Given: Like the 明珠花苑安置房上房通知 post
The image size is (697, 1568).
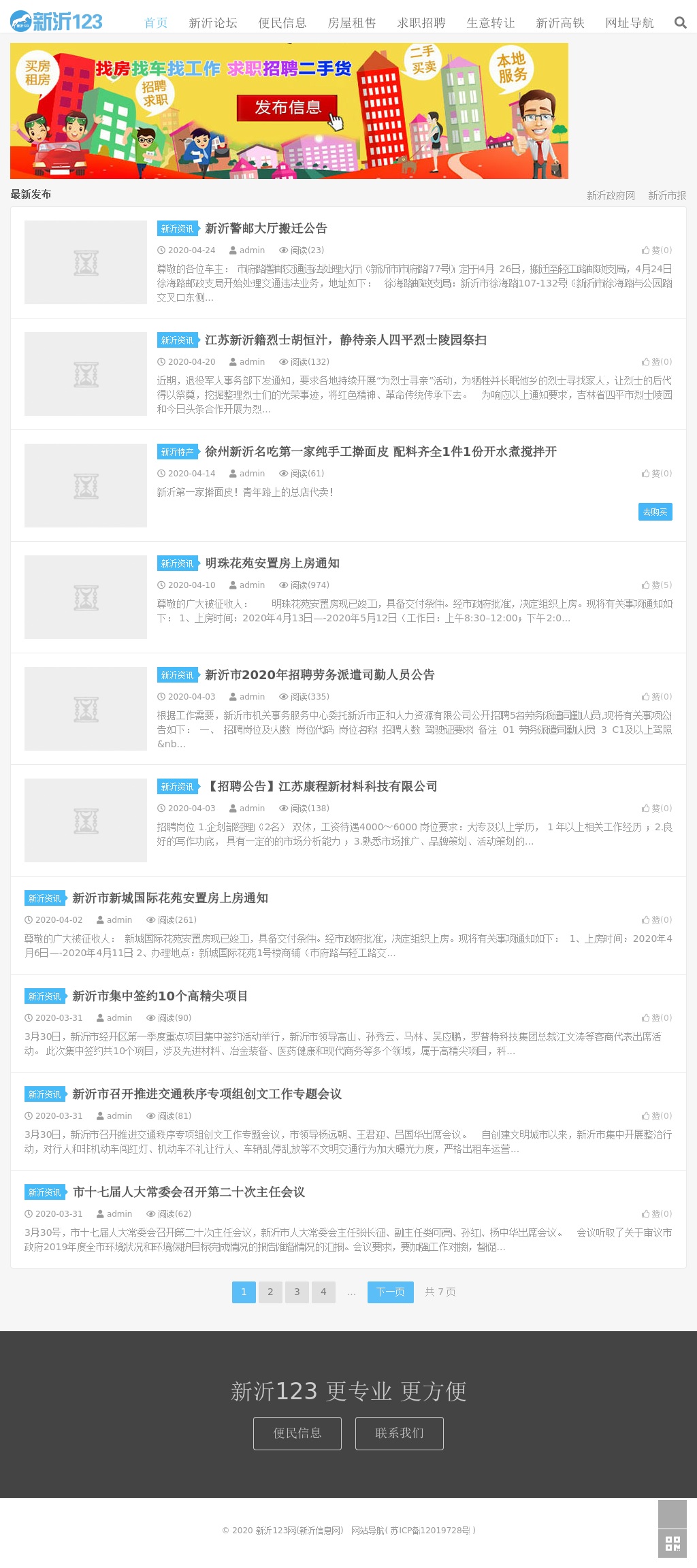Looking at the screenshot, I should point(656,585).
